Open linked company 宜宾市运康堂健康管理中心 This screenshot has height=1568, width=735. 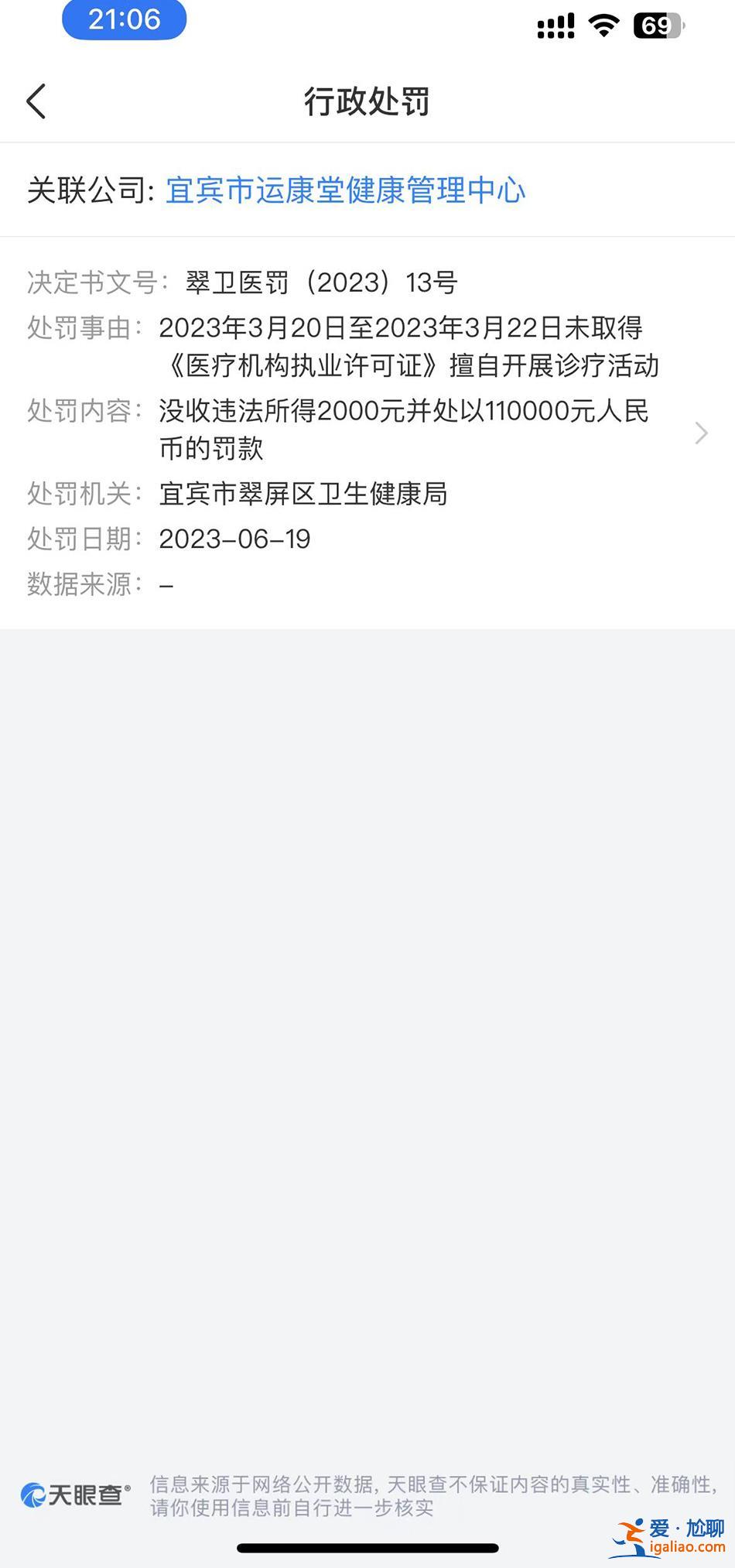click(345, 190)
